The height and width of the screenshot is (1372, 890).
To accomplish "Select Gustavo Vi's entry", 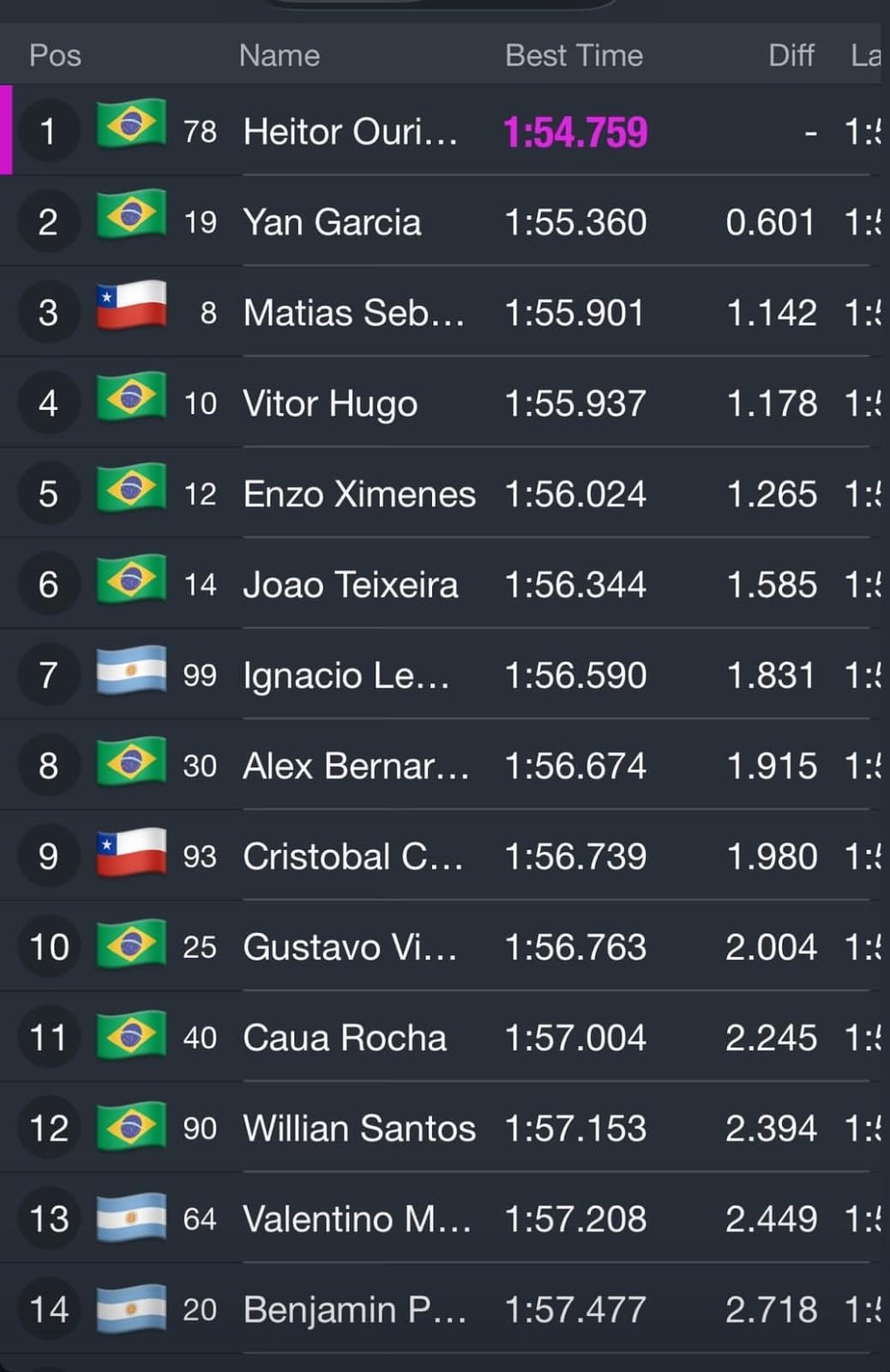I will [445, 947].
